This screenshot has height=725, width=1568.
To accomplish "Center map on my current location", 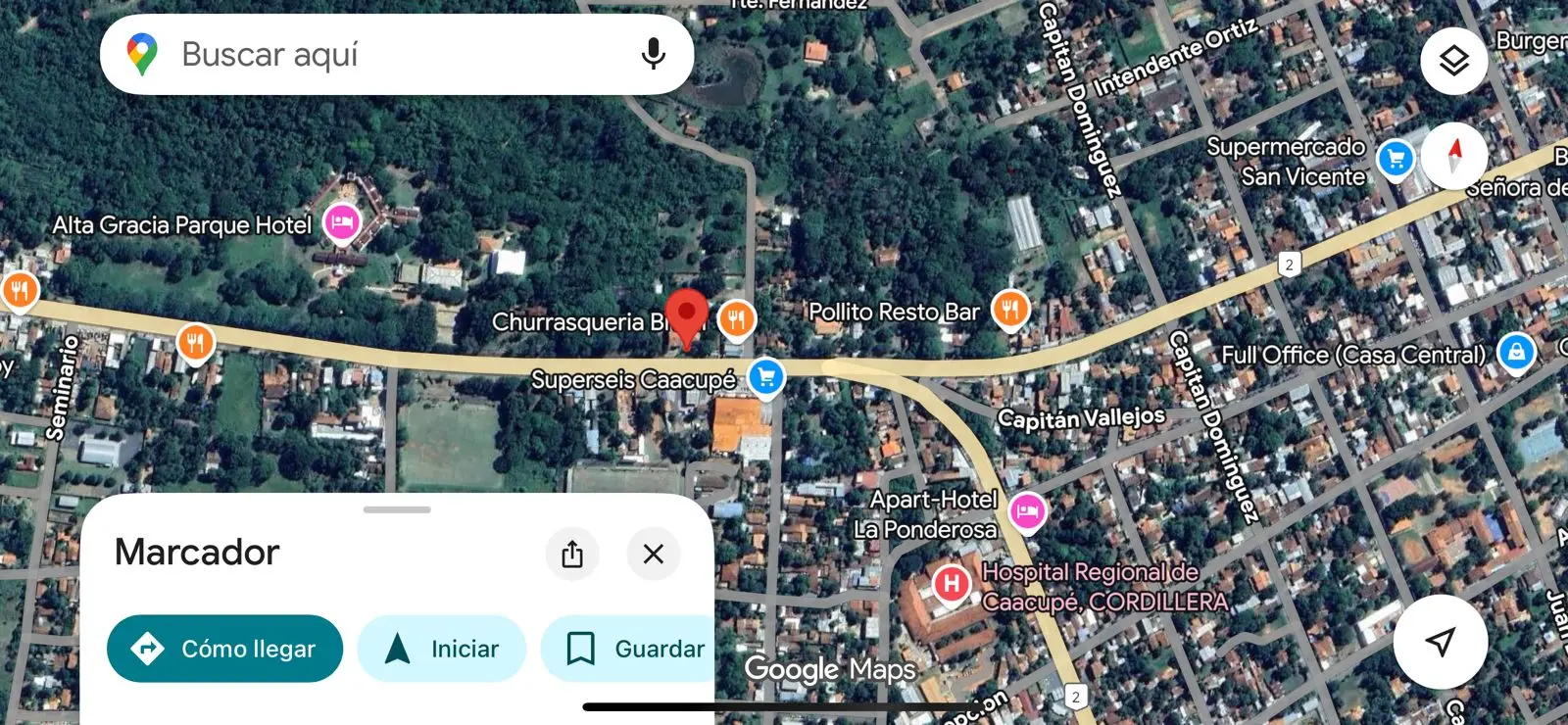I will 1440,642.
